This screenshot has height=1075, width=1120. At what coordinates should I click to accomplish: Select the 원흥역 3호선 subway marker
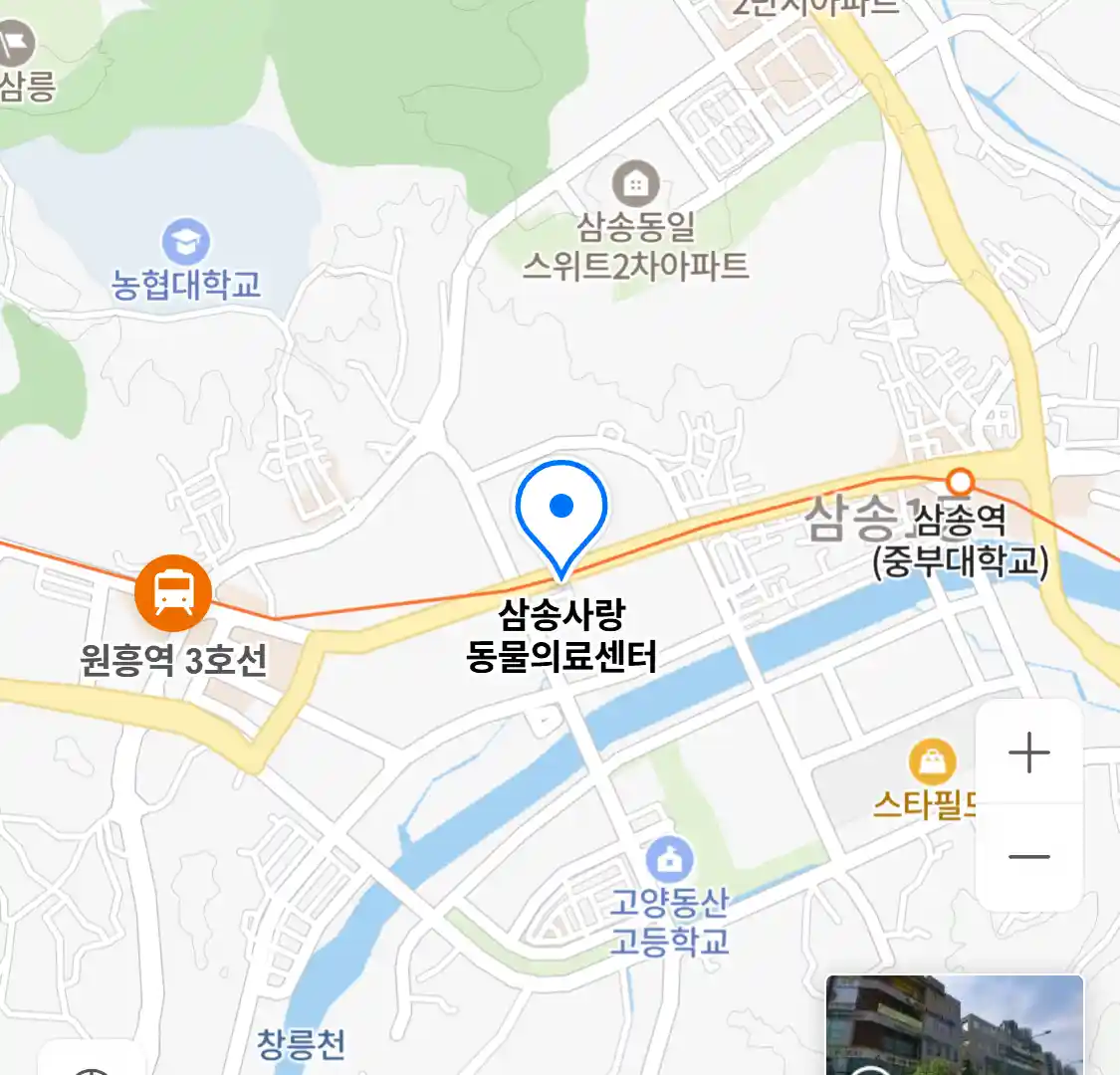173,593
